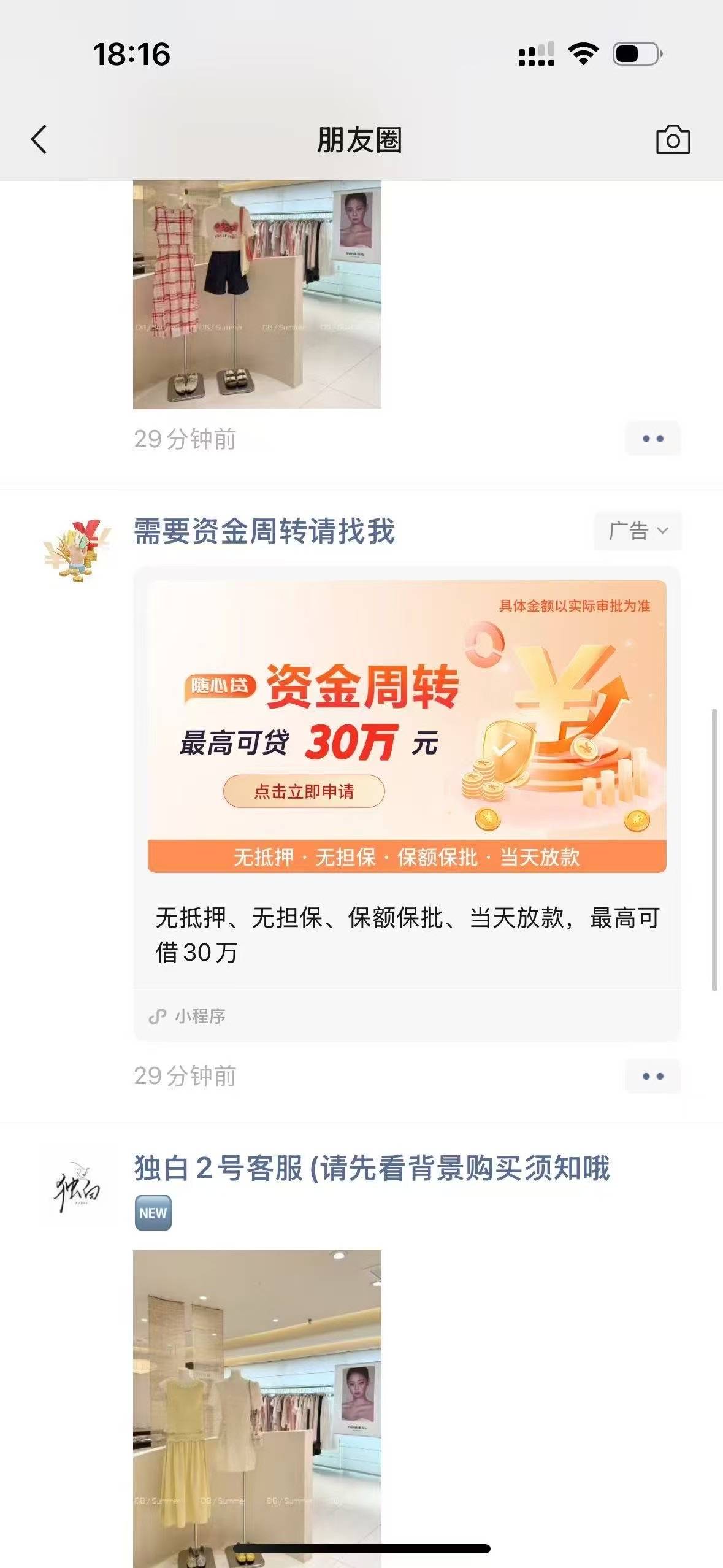The image size is (723, 1568).
Task: Open advertiser profile 需要资金周转请找我
Action: click(x=264, y=531)
